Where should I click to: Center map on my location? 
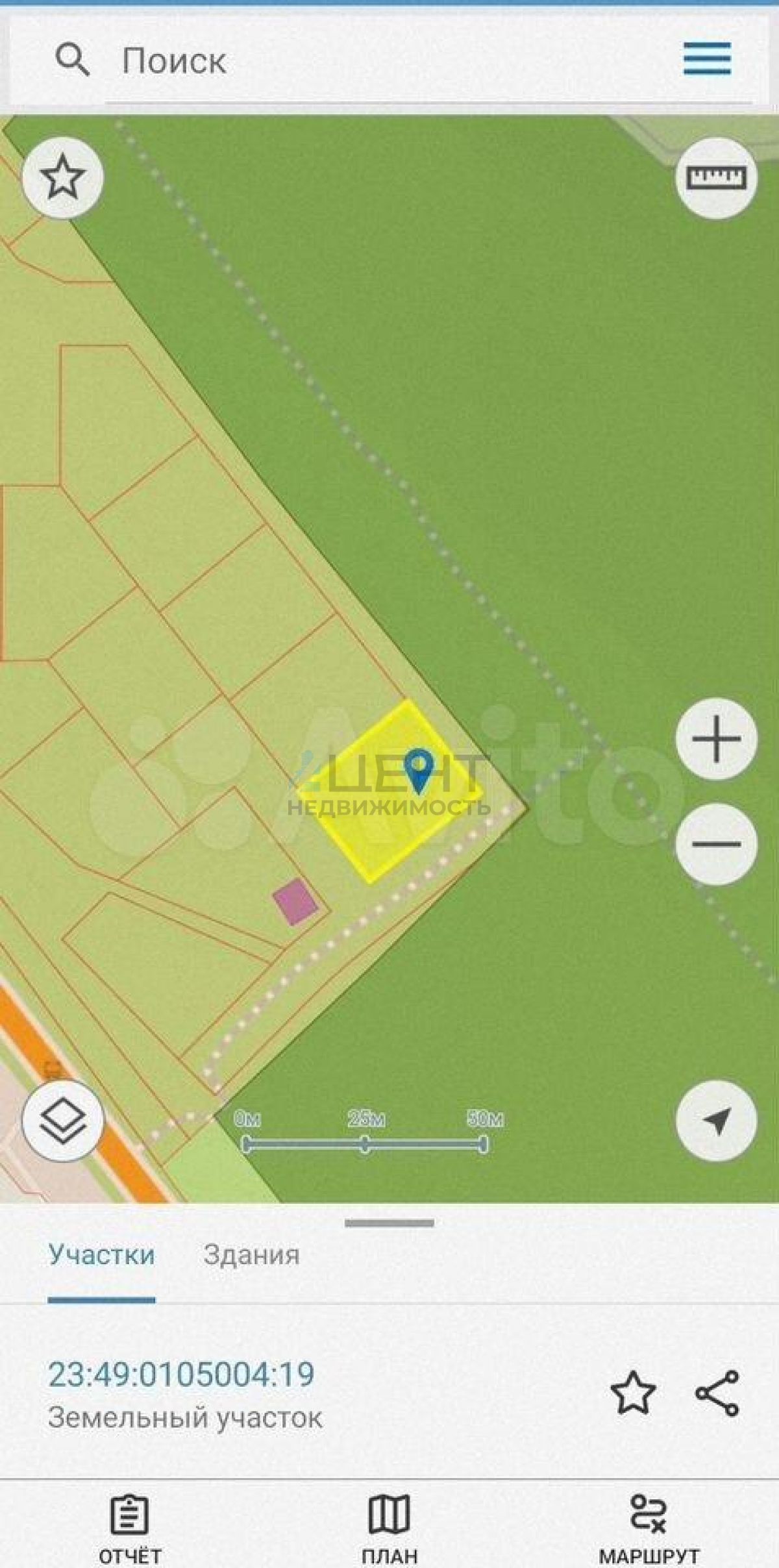click(716, 1121)
